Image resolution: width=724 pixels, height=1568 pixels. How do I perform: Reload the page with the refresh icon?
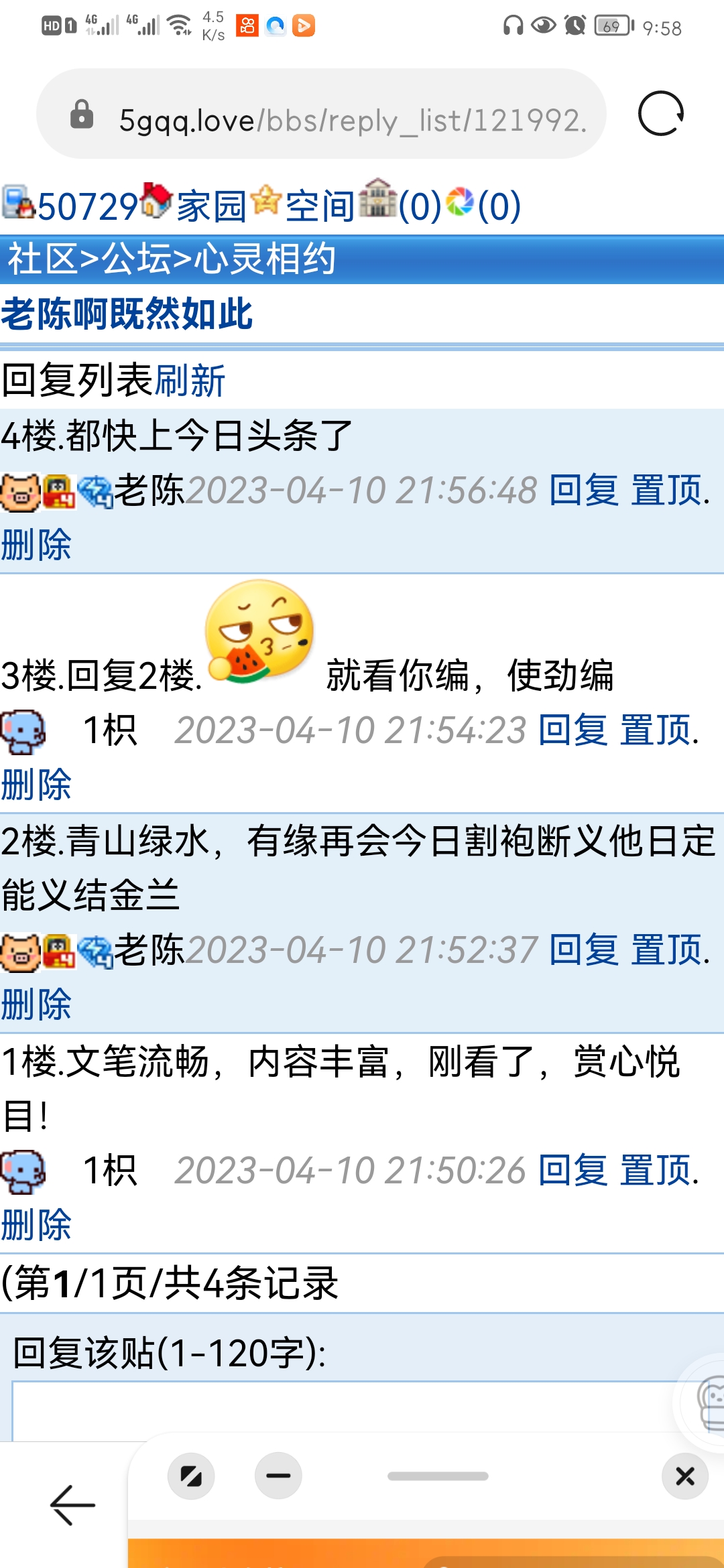pyautogui.click(x=660, y=114)
